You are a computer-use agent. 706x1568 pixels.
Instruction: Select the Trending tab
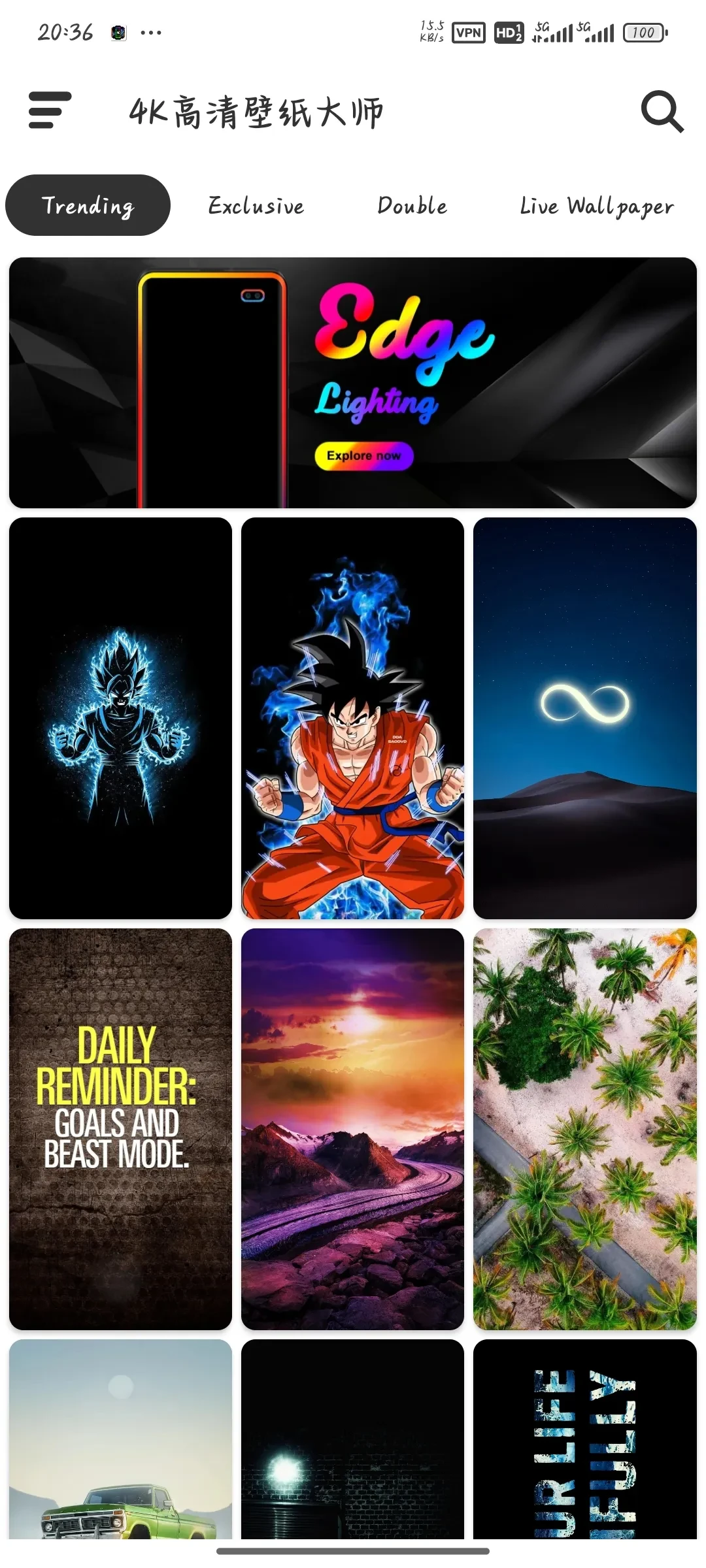coord(88,205)
